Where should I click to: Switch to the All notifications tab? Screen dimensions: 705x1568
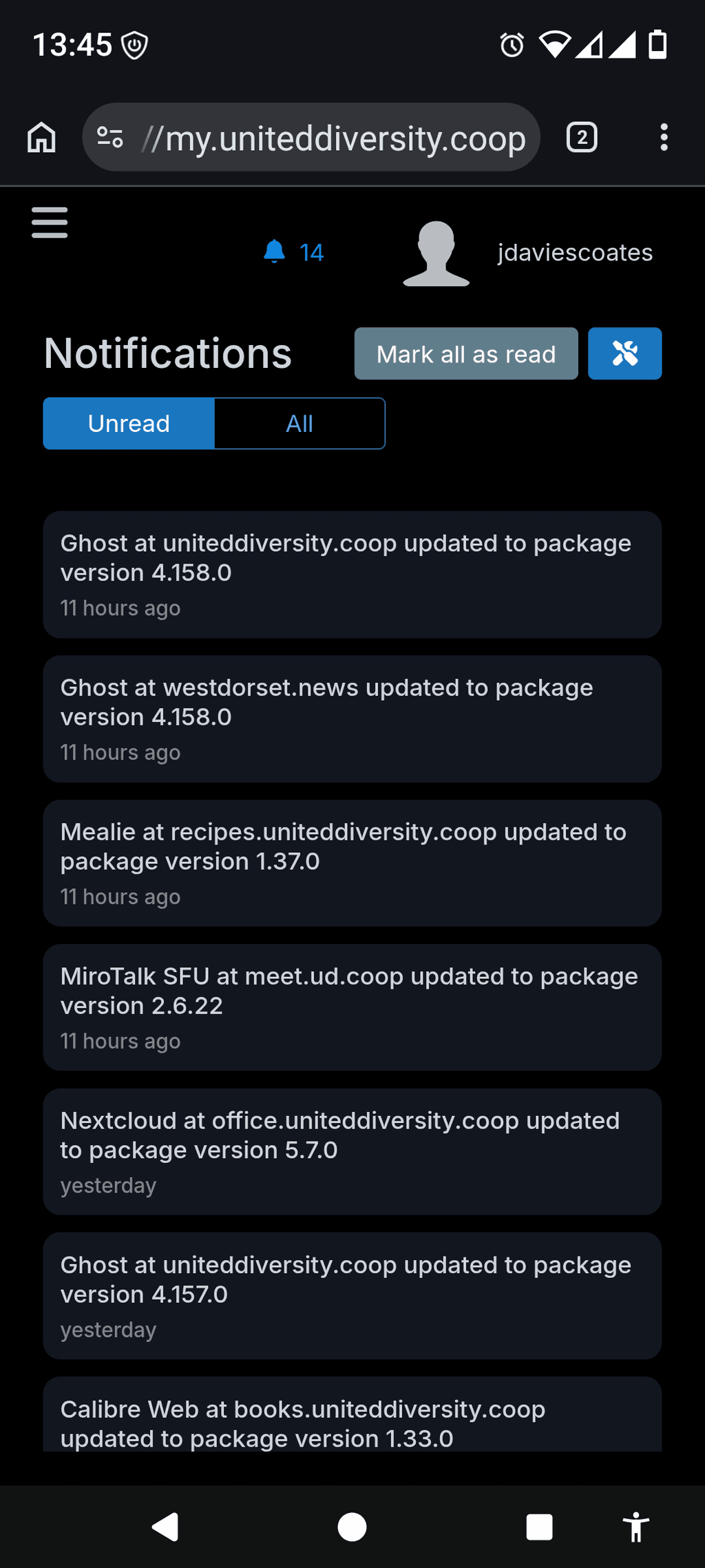click(x=299, y=424)
